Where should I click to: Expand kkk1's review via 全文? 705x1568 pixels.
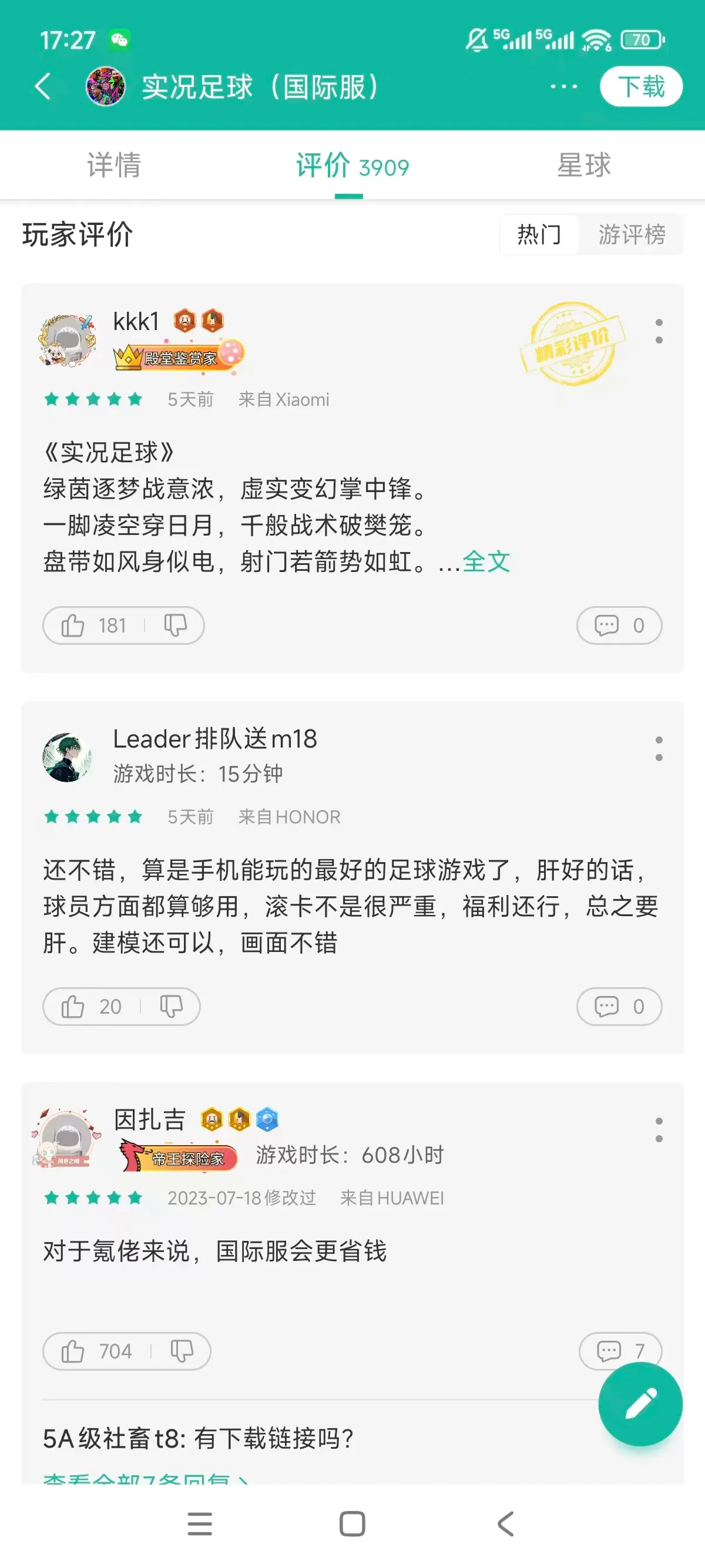point(486,561)
